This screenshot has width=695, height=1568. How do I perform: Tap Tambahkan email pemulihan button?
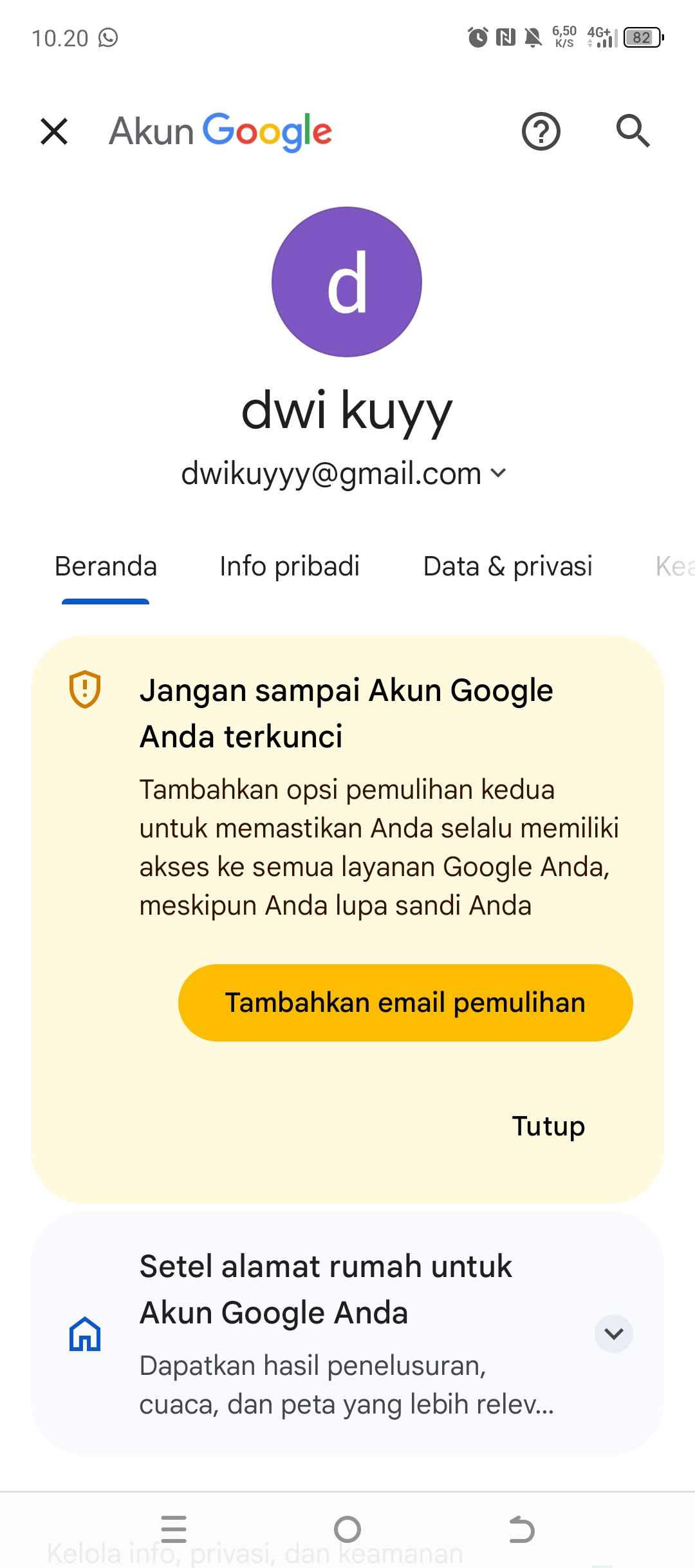405,1003
